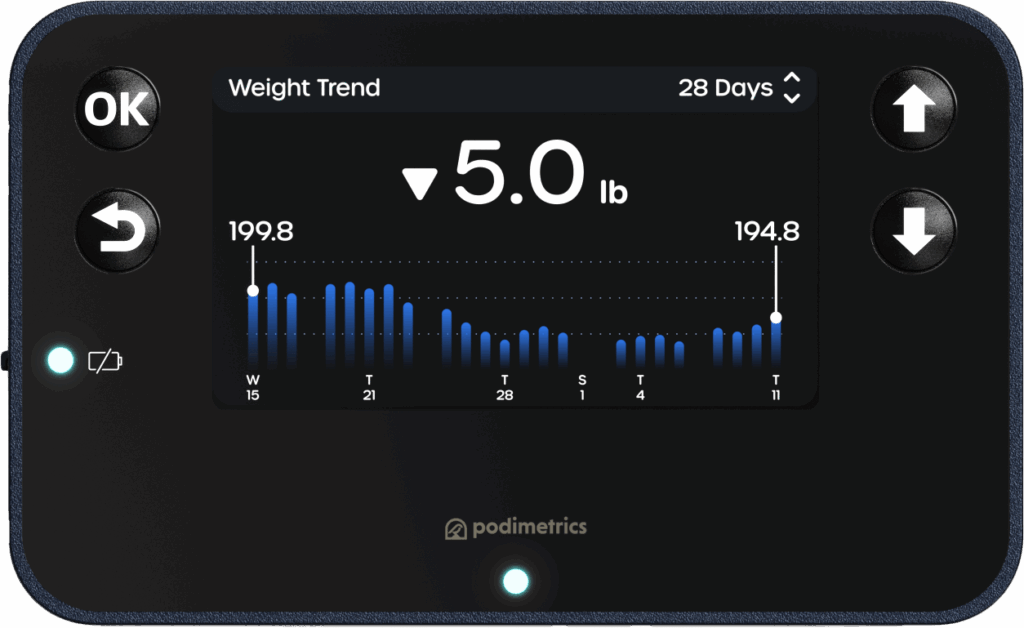Go back with the return arrow
This screenshot has height=628, width=1024.
click(x=116, y=230)
